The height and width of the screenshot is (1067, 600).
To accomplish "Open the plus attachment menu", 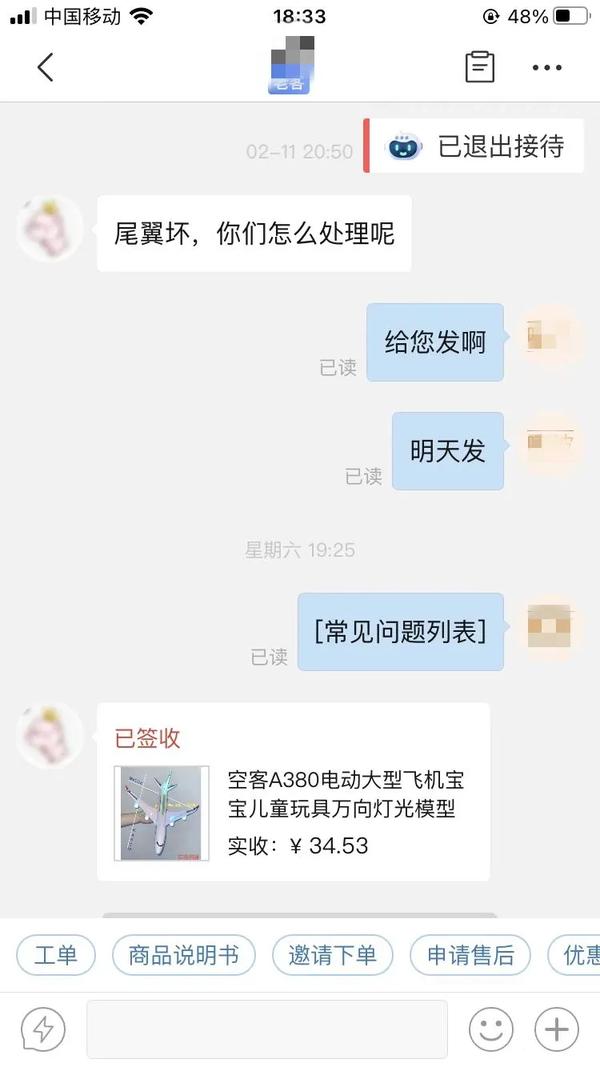I will (x=557, y=1029).
